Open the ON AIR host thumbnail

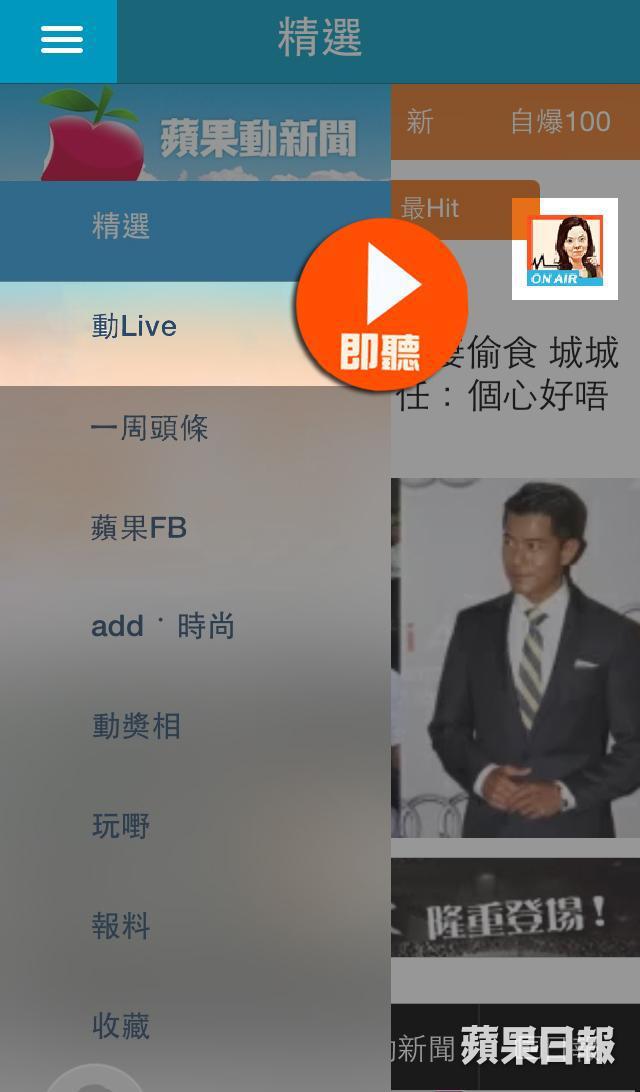click(x=565, y=249)
